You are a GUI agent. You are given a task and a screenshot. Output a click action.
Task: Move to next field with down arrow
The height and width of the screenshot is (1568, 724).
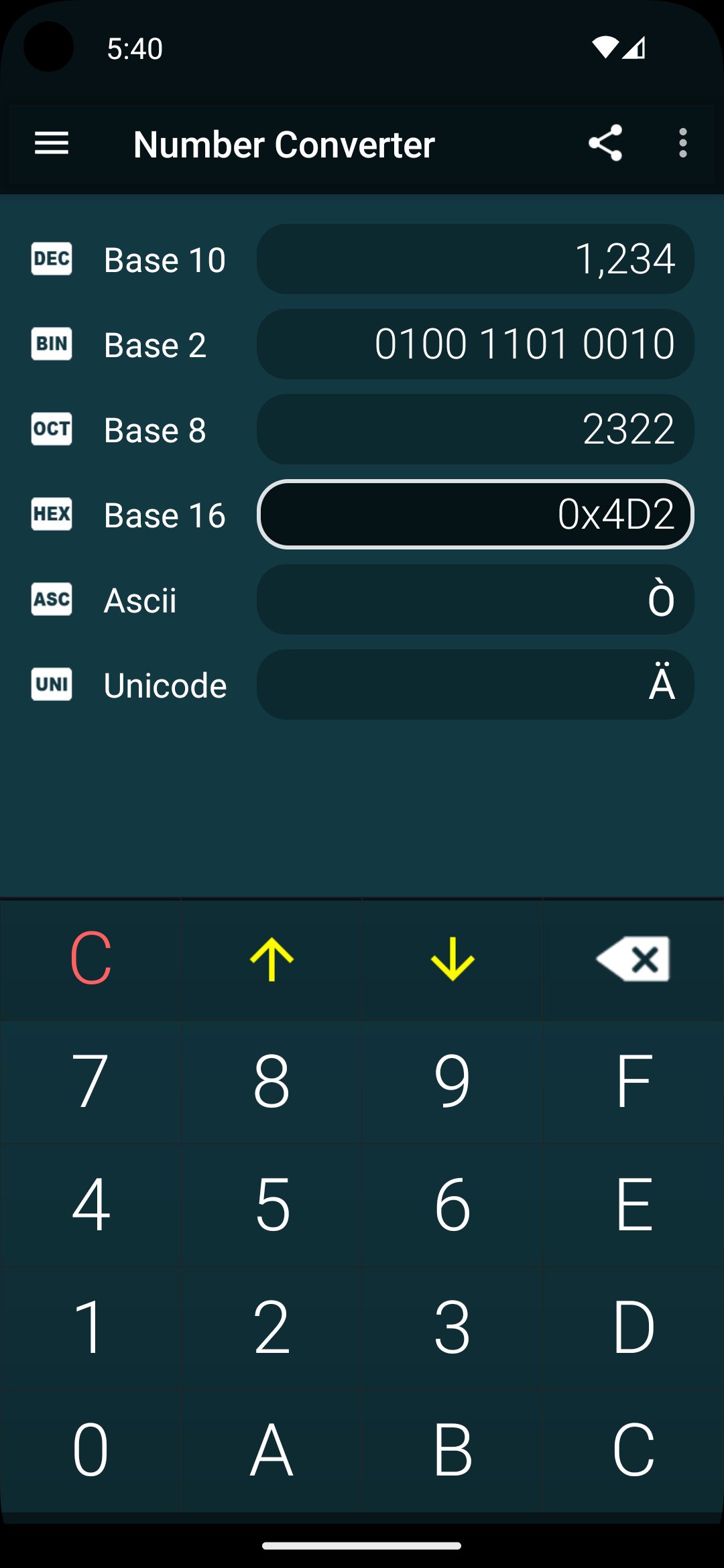(x=452, y=959)
